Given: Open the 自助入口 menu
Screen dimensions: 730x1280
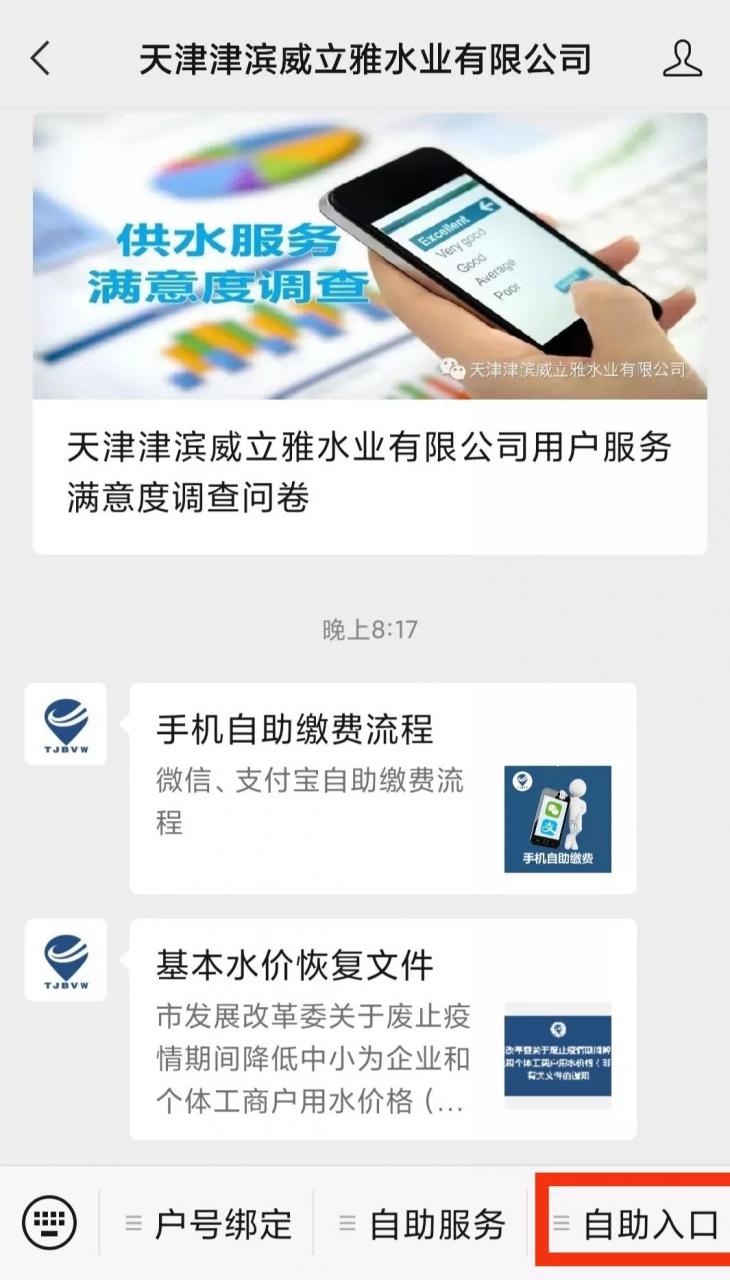Looking at the screenshot, I should coord(636,1224).
